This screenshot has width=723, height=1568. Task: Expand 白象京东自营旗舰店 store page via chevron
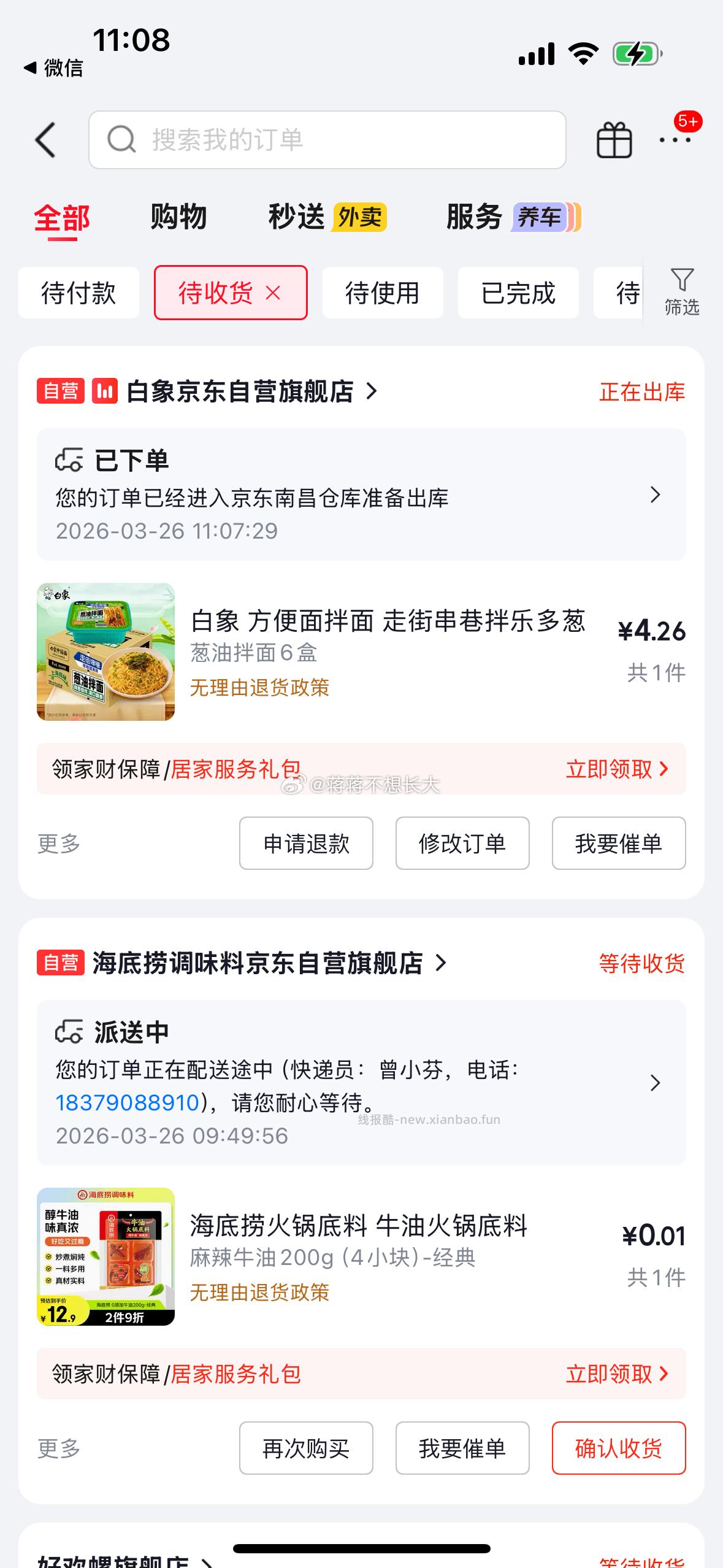[369, 391]
